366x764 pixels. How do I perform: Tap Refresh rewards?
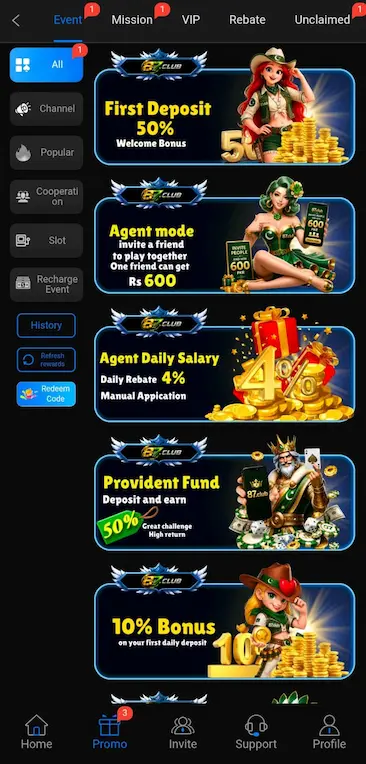pyautogui.click(x=46, y=360)
